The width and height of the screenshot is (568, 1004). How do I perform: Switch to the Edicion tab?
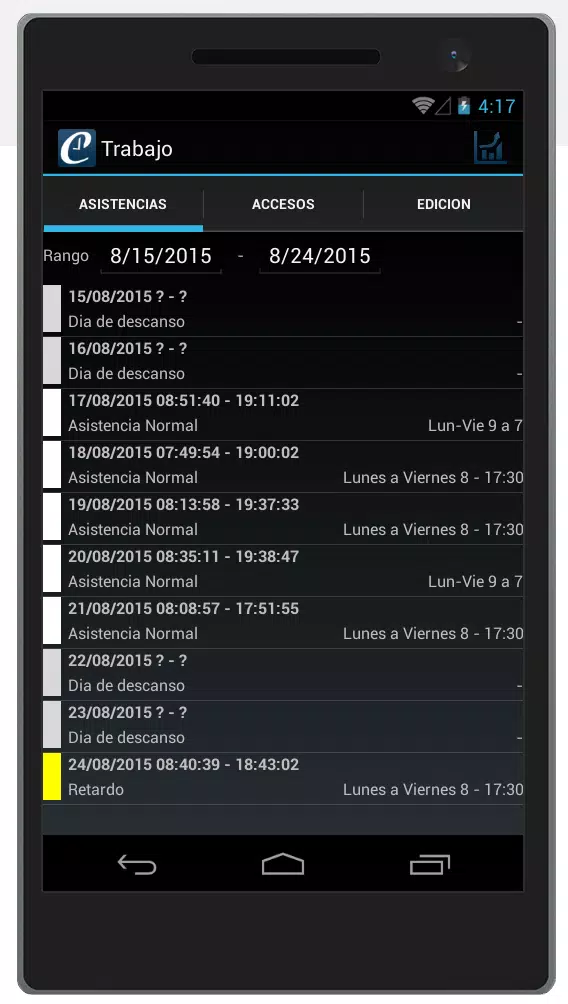click(x=444, y=204)
